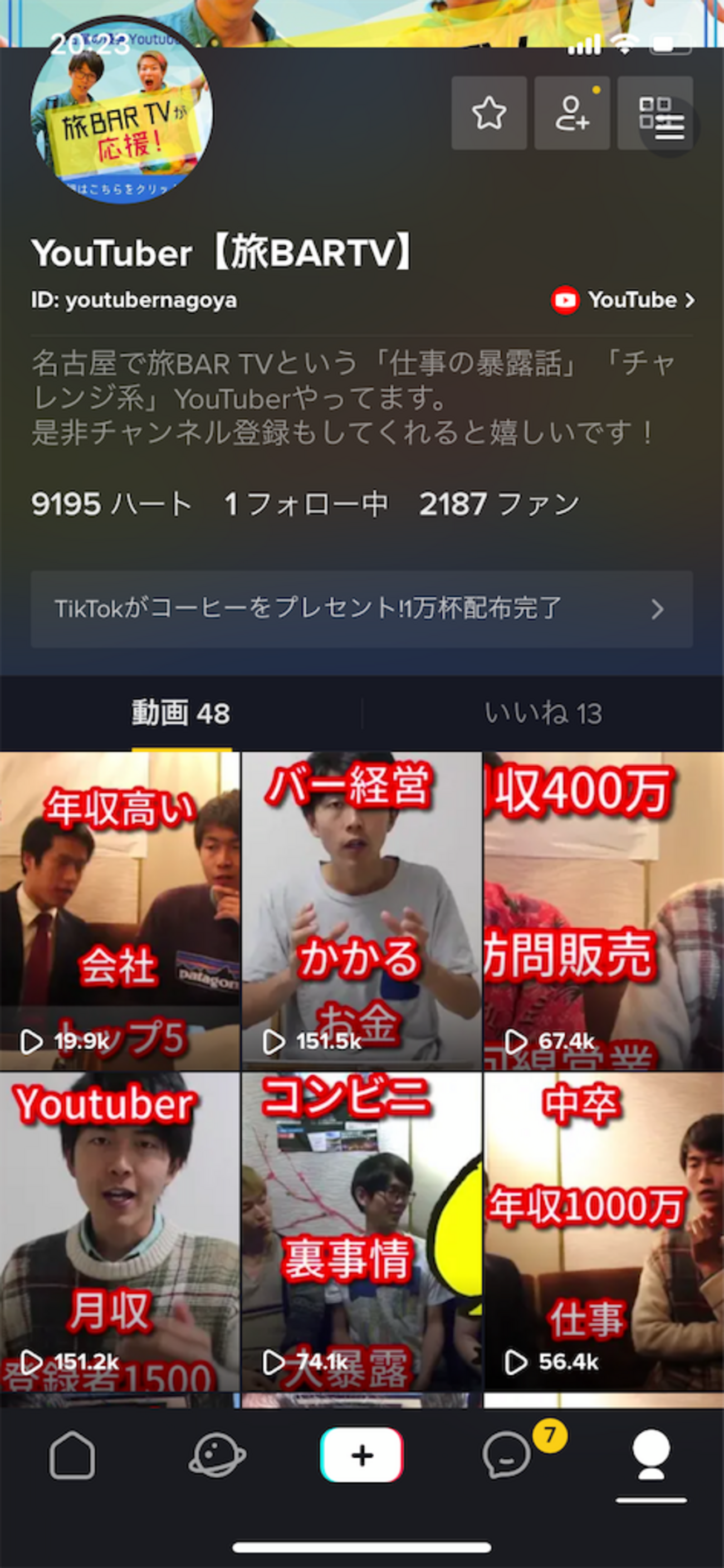Open the messages inbox with 7 notifications
This screenshot has width=724, height=1568.
507,1455
